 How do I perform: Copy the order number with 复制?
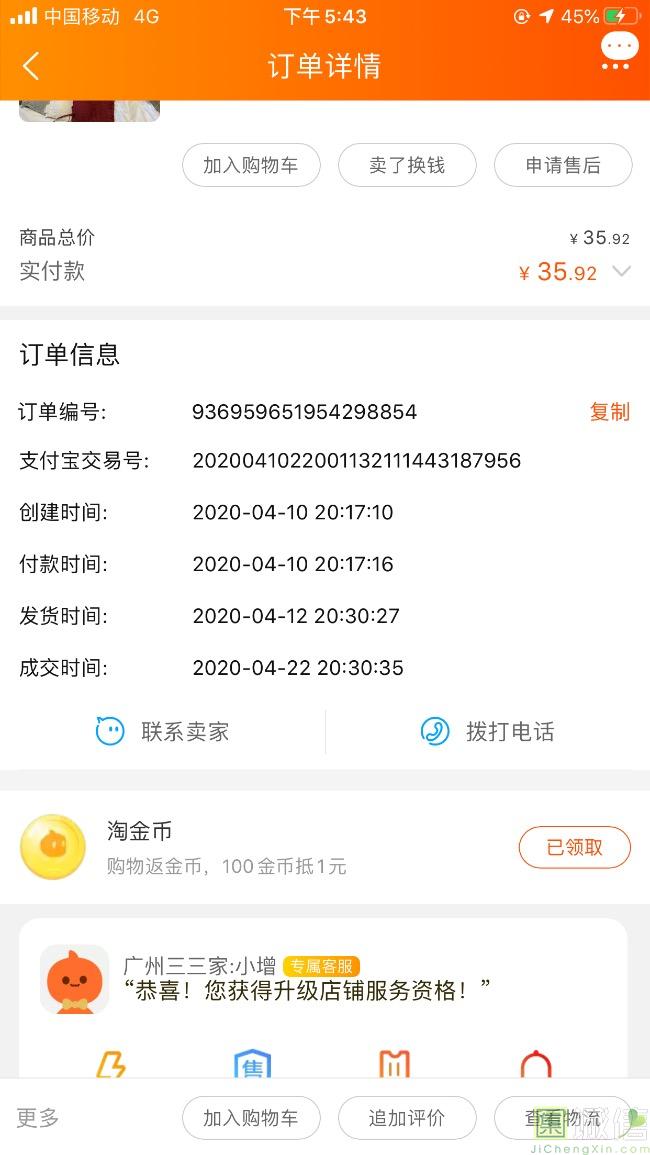pyautogui.click(x=609, y=412)
